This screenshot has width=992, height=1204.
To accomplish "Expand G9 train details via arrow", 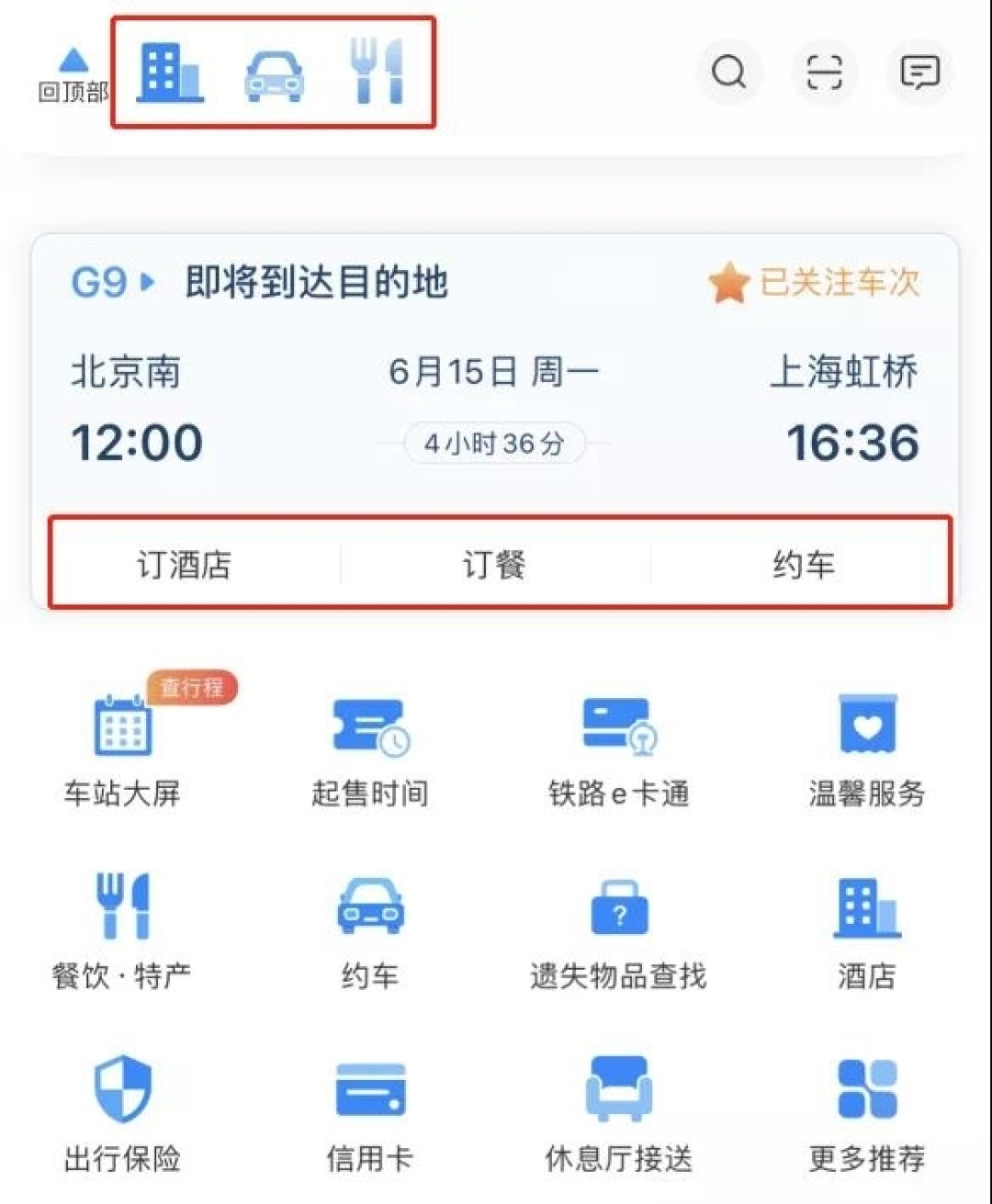I will [147, 283].
